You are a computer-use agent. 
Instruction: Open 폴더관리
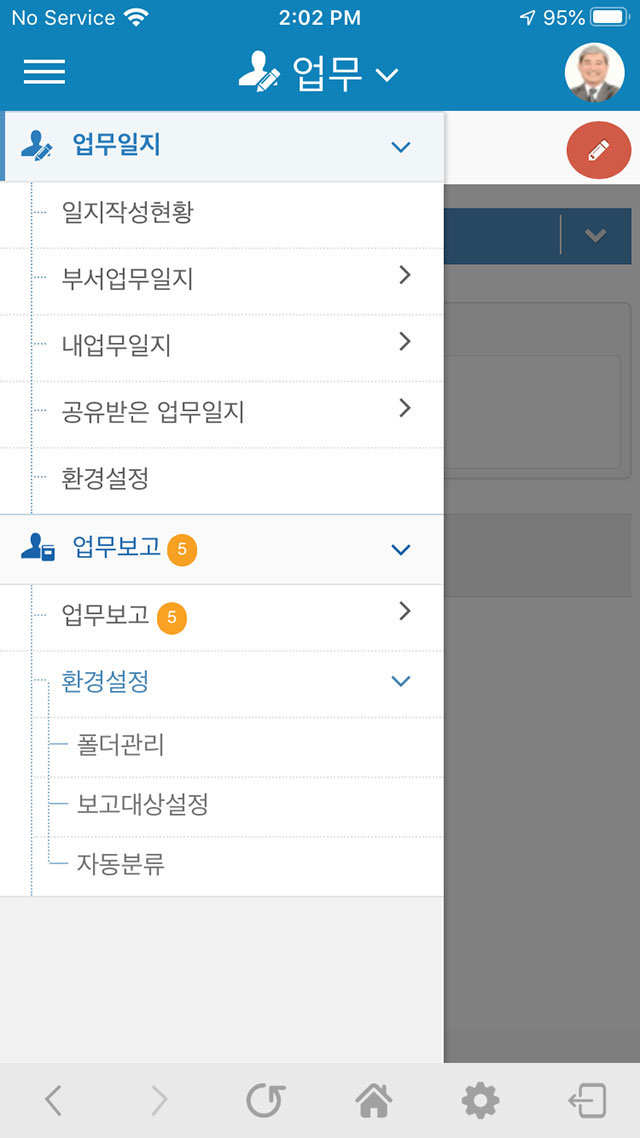click(221, 746)
